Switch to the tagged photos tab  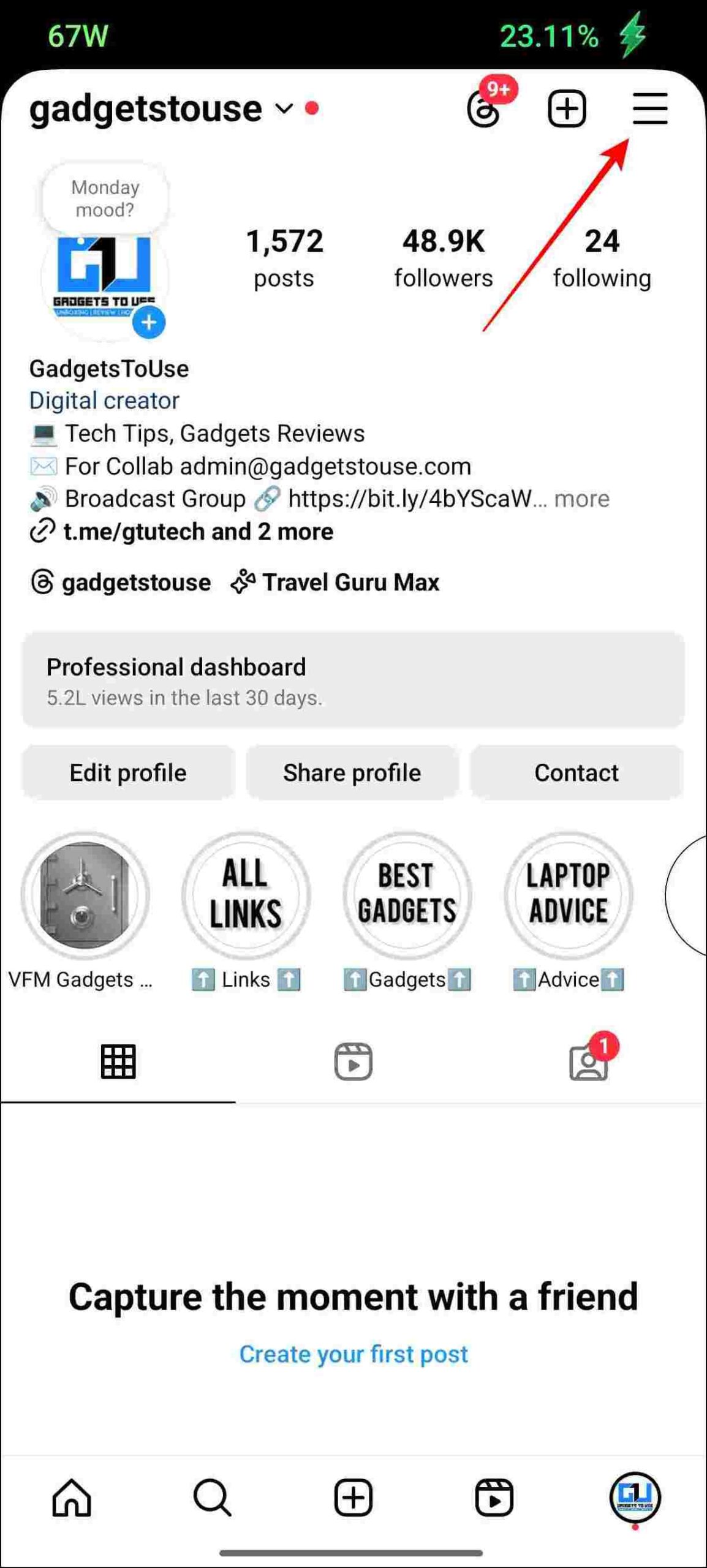tap(589, 1061)
